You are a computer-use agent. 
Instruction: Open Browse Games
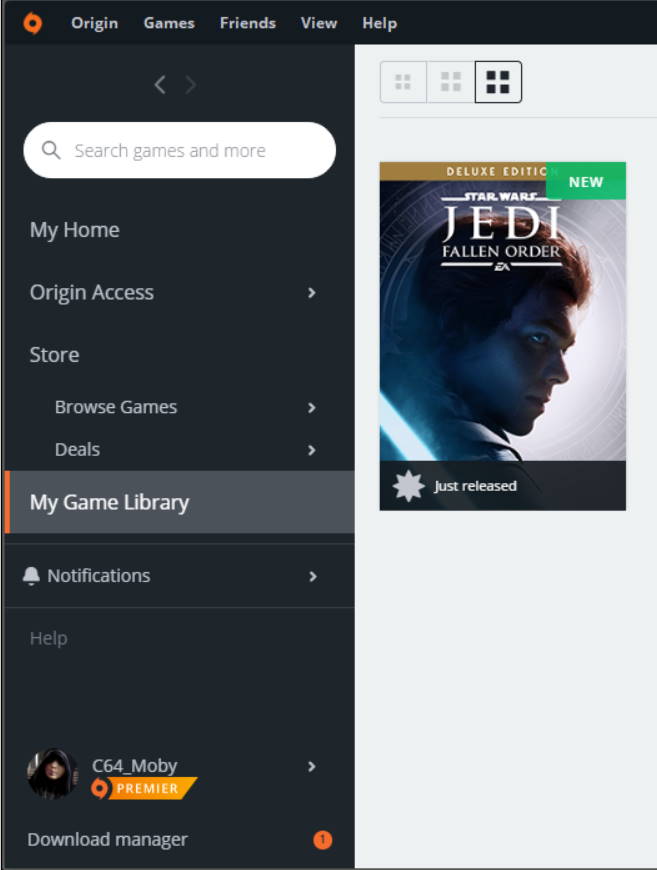point(116,407)
